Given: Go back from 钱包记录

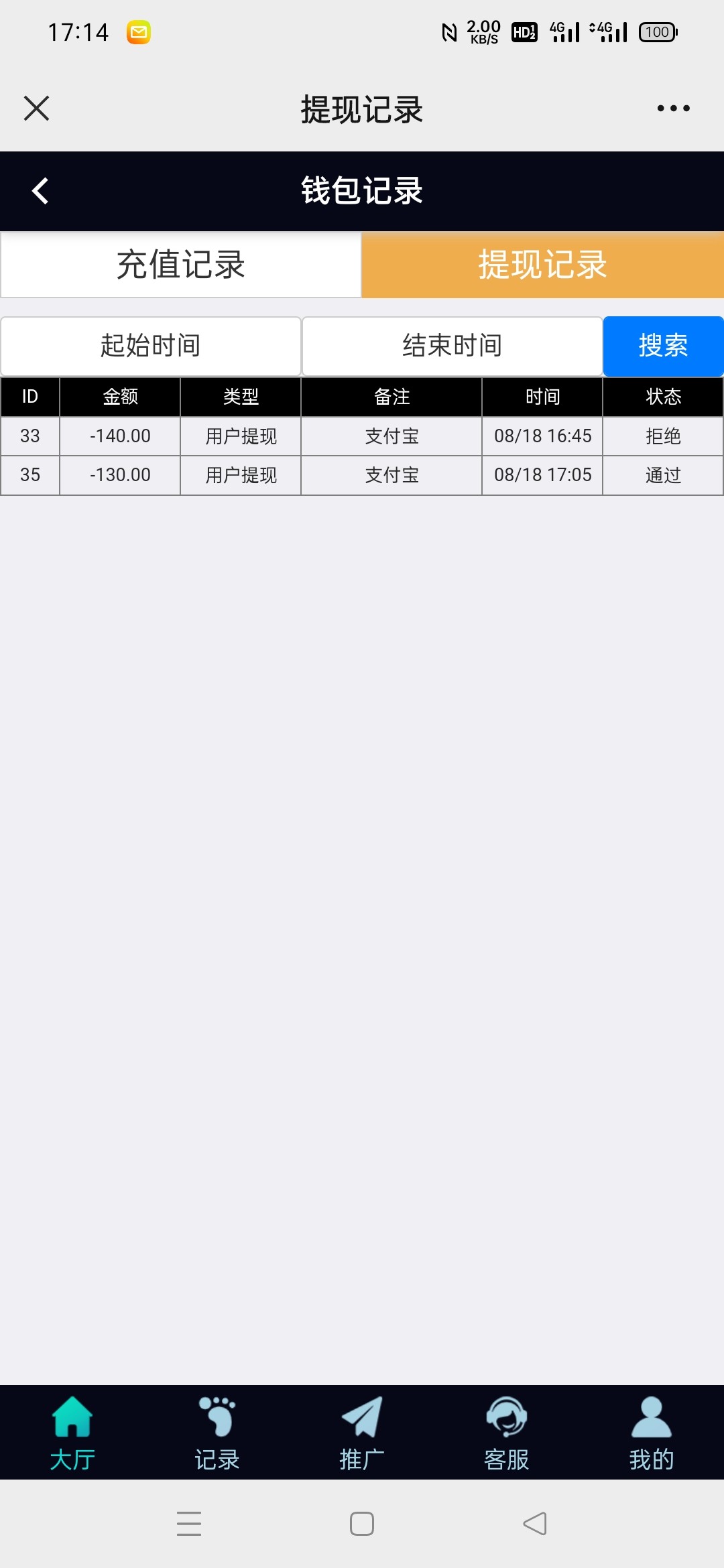Looking at the screenshot, I should click(40, 191).
